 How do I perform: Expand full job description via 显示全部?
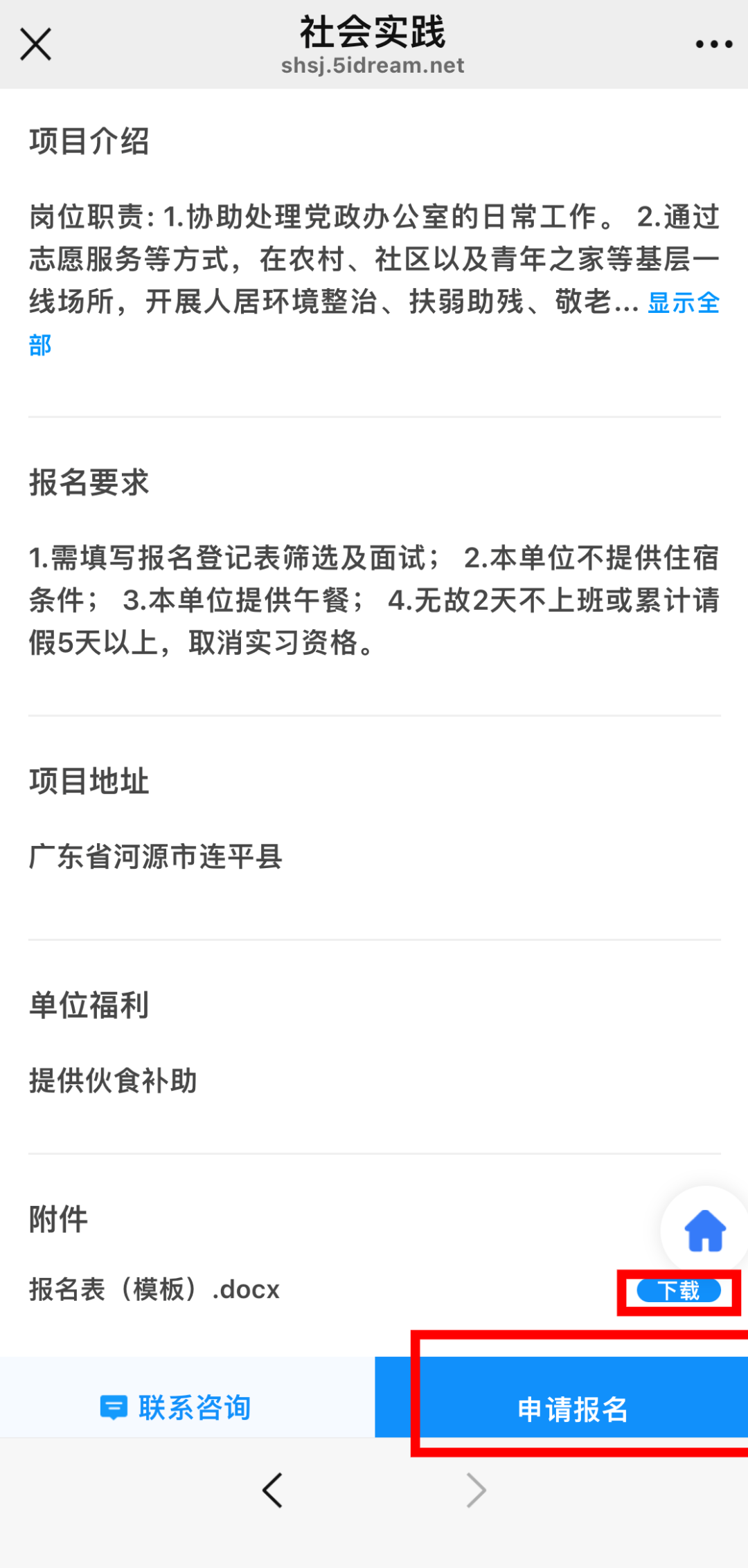[x=681, y=303]
